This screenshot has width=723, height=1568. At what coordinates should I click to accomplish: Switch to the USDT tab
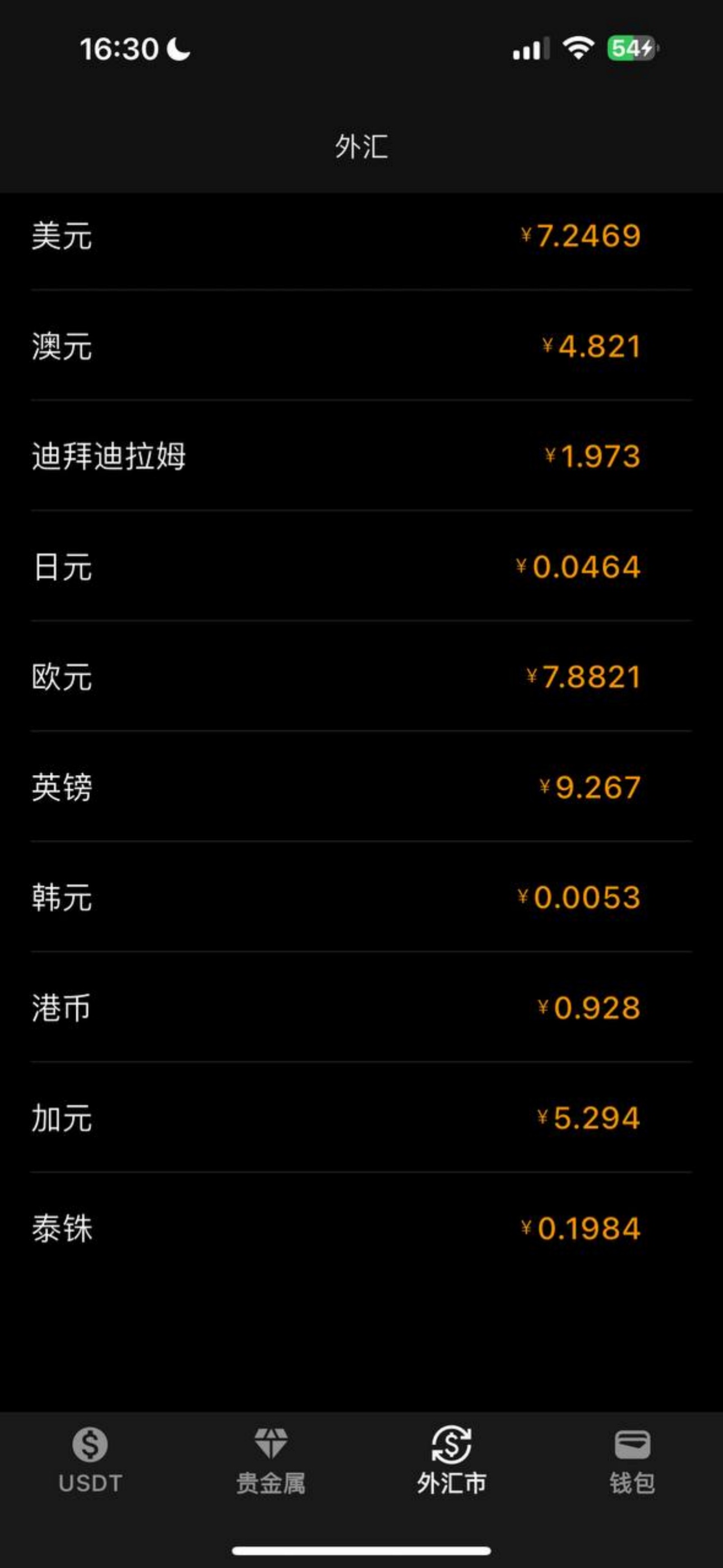[90, 1461]
